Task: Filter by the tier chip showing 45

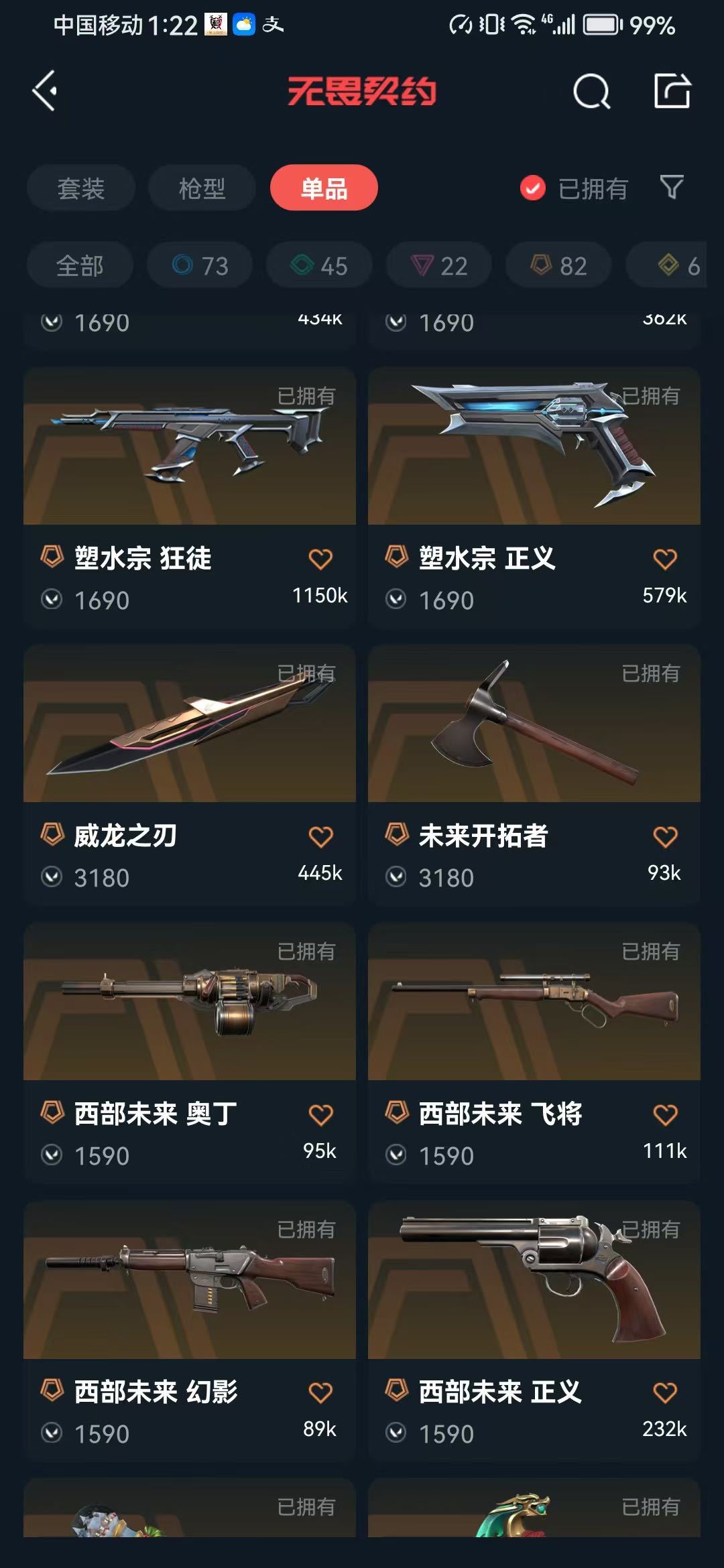Action: (x=319, y=265)
